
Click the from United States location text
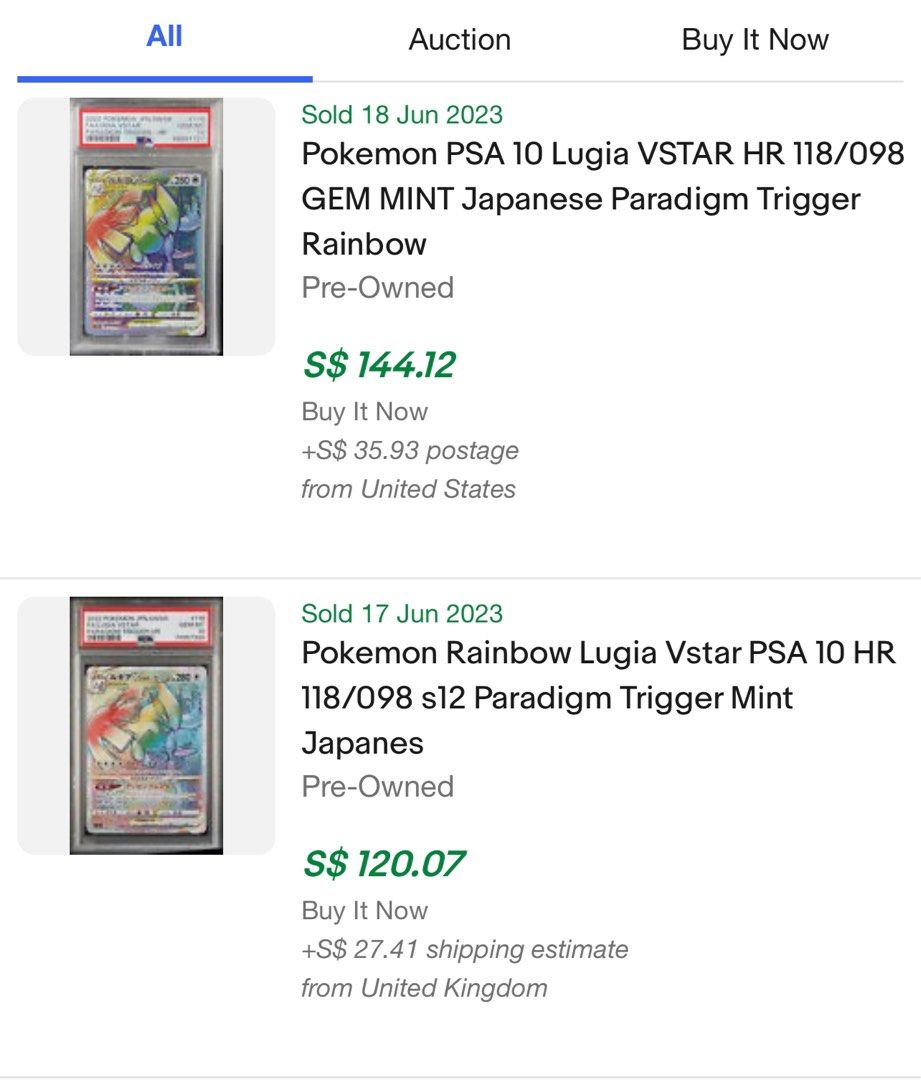click(406, 490)
